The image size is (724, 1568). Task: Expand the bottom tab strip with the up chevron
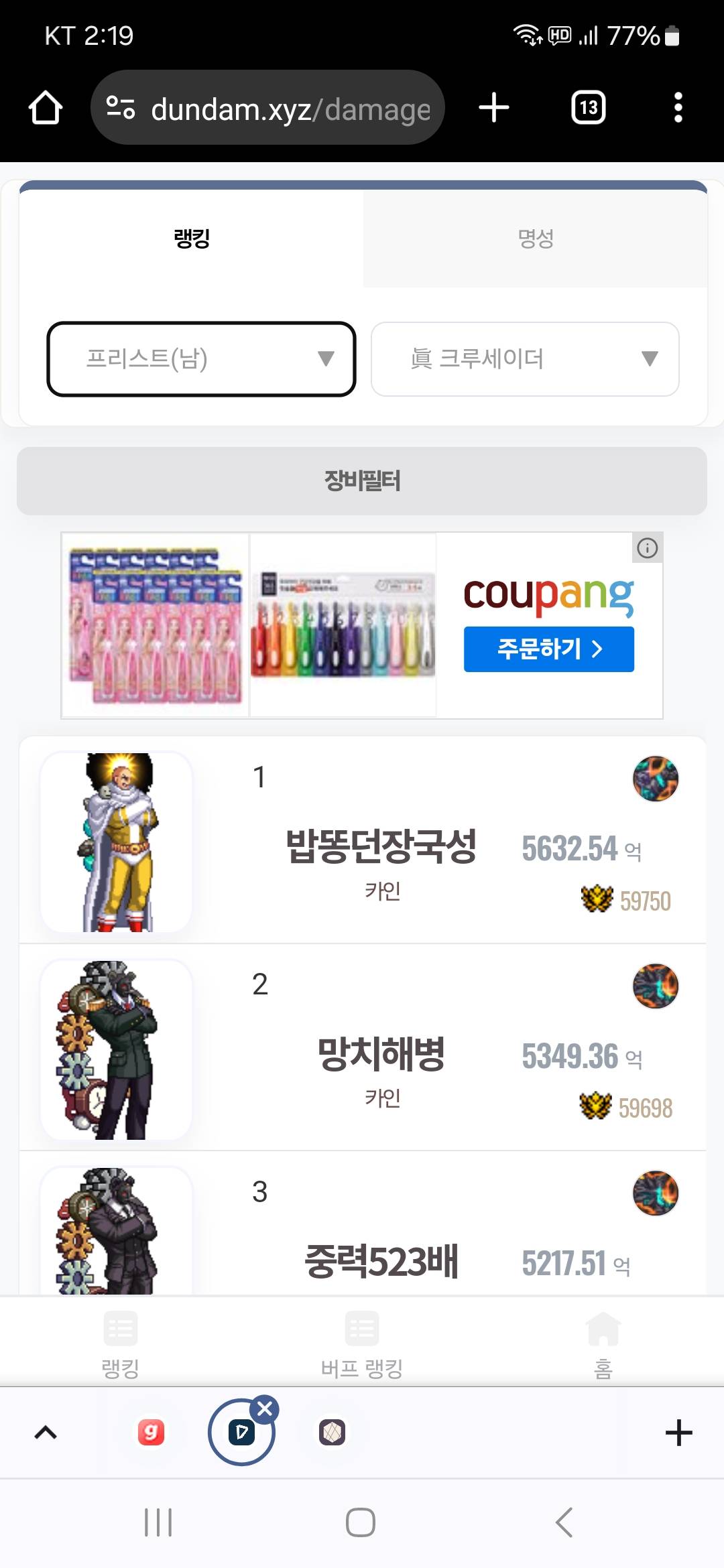pyautogui.click(x=46, y=1433)
